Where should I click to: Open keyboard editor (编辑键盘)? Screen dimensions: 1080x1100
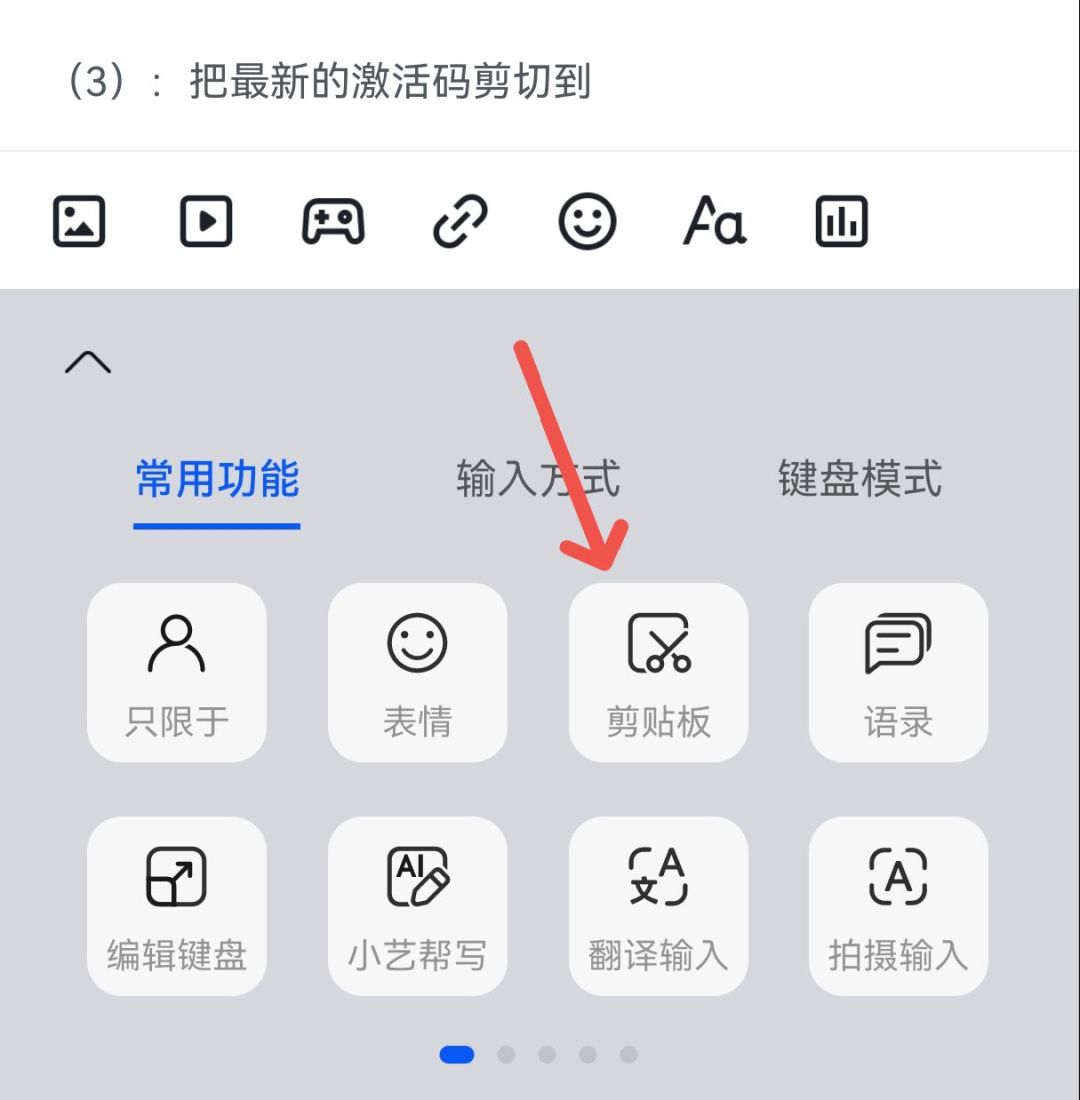(177, 905)
